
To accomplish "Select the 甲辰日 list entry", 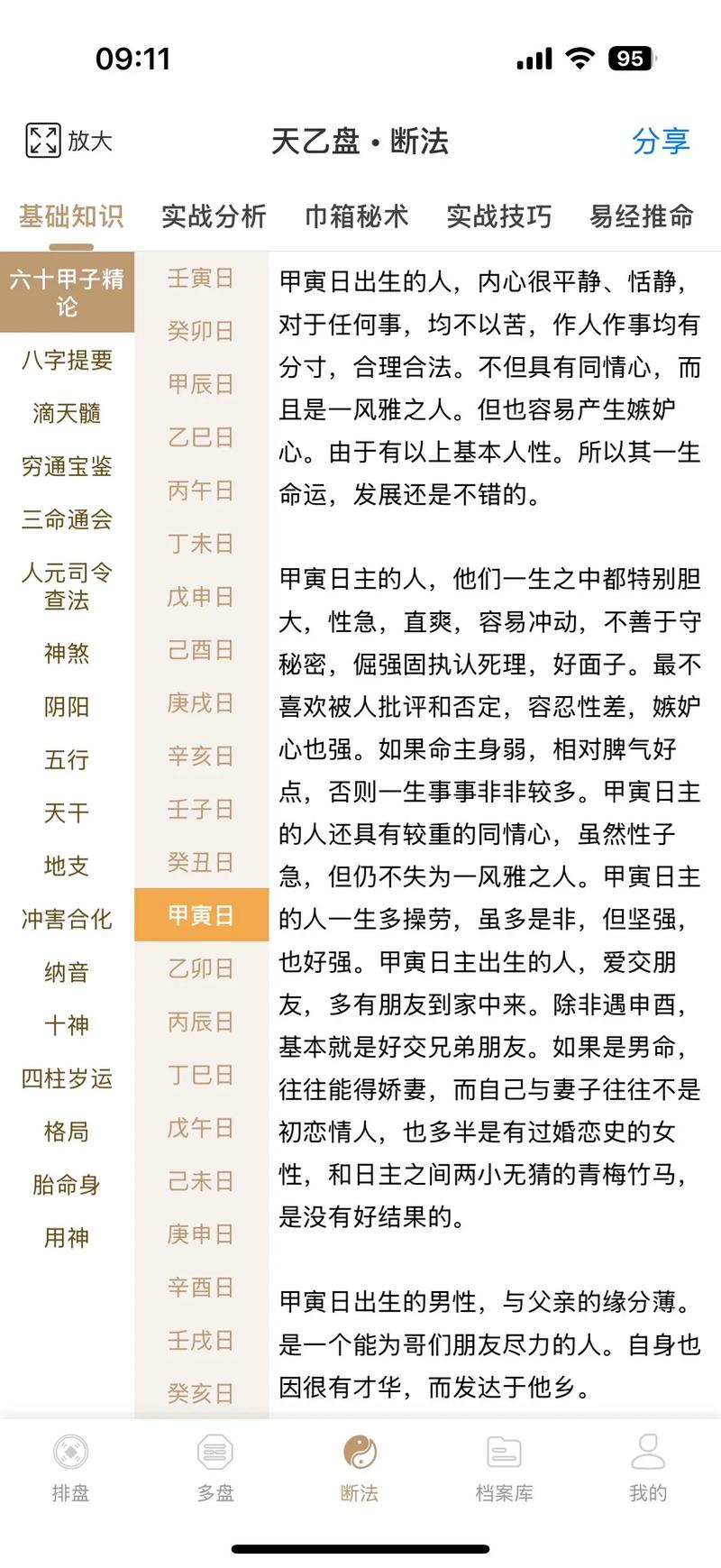I will 200,384.
